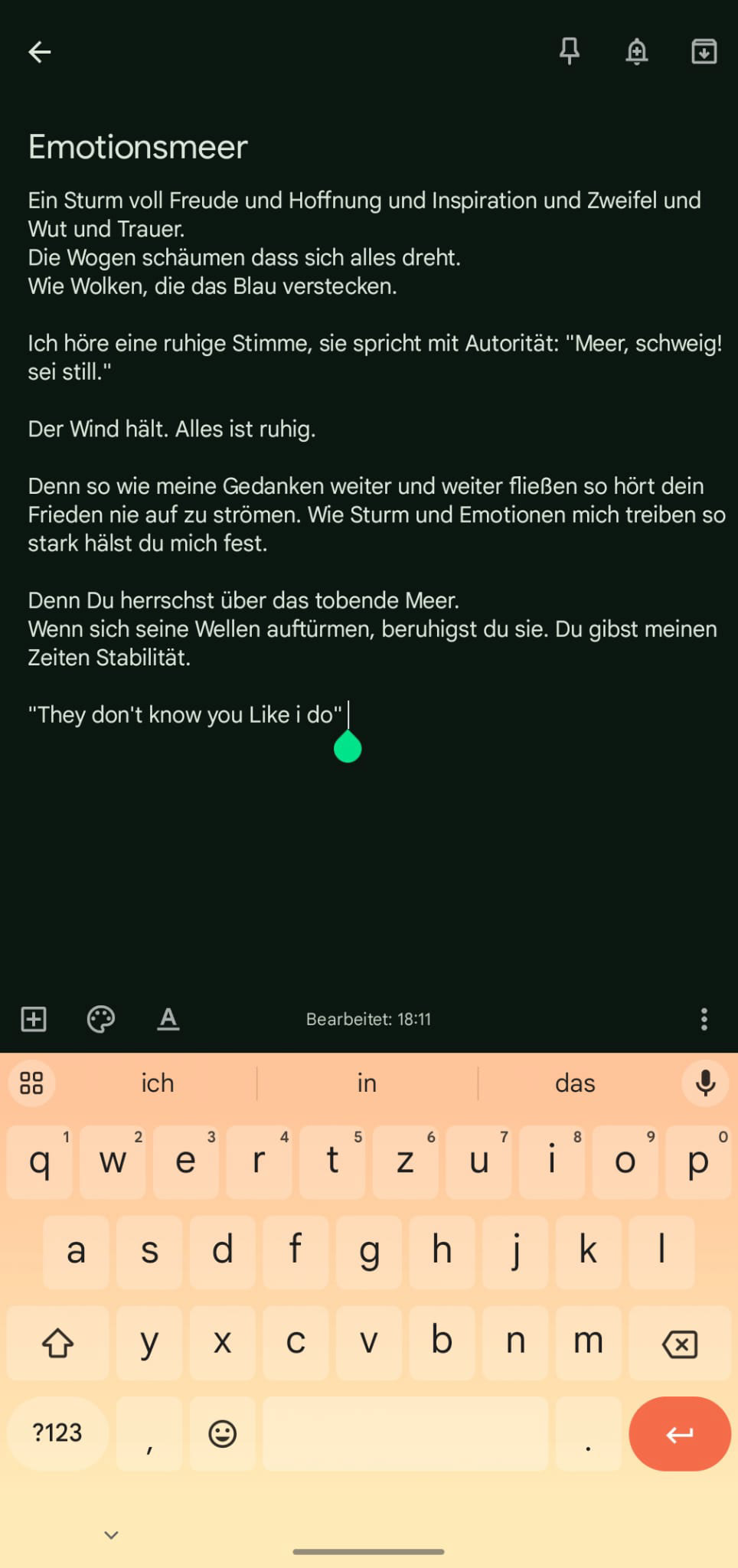
Task: Open text formatting options
Action: [x=168, y=1019]
